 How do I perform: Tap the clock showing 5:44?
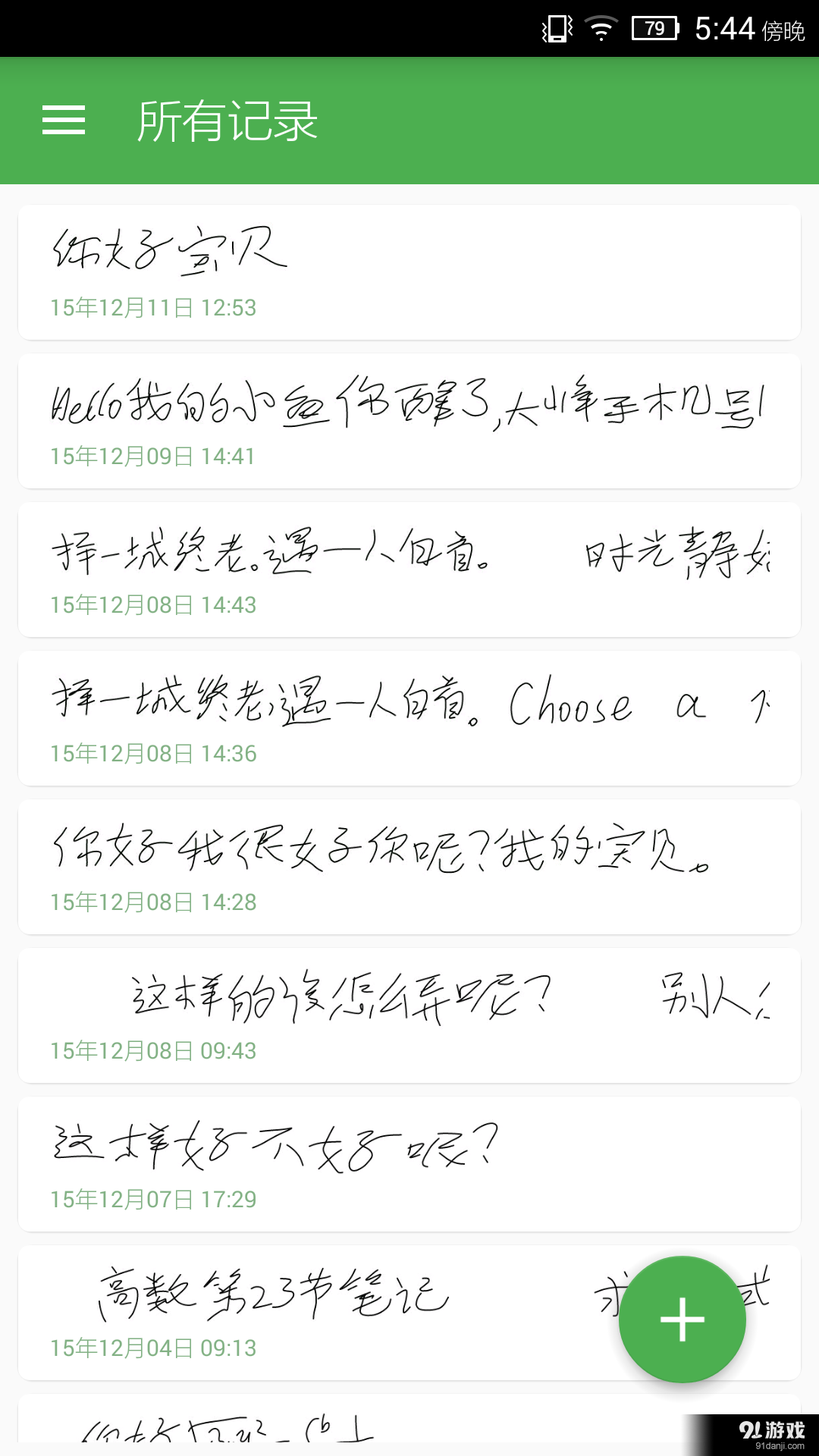click(x=724, y=30)
